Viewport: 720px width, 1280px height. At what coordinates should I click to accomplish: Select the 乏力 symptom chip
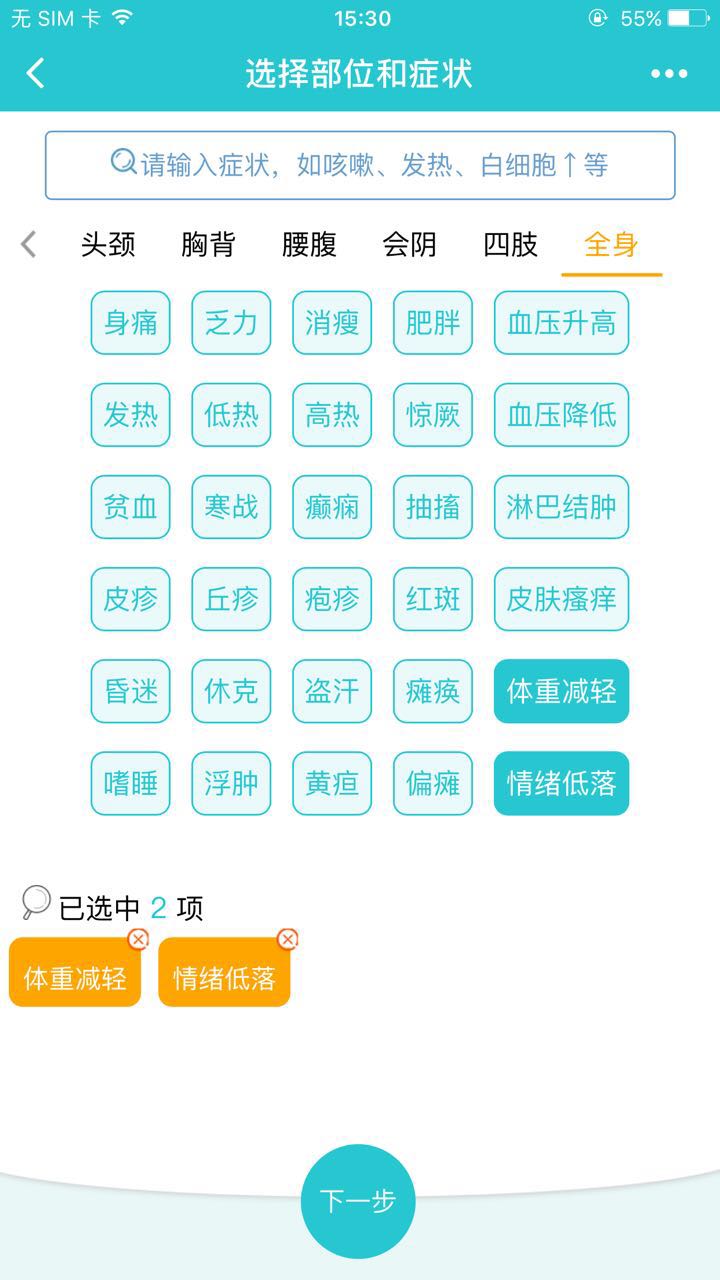tap(231, 323)
